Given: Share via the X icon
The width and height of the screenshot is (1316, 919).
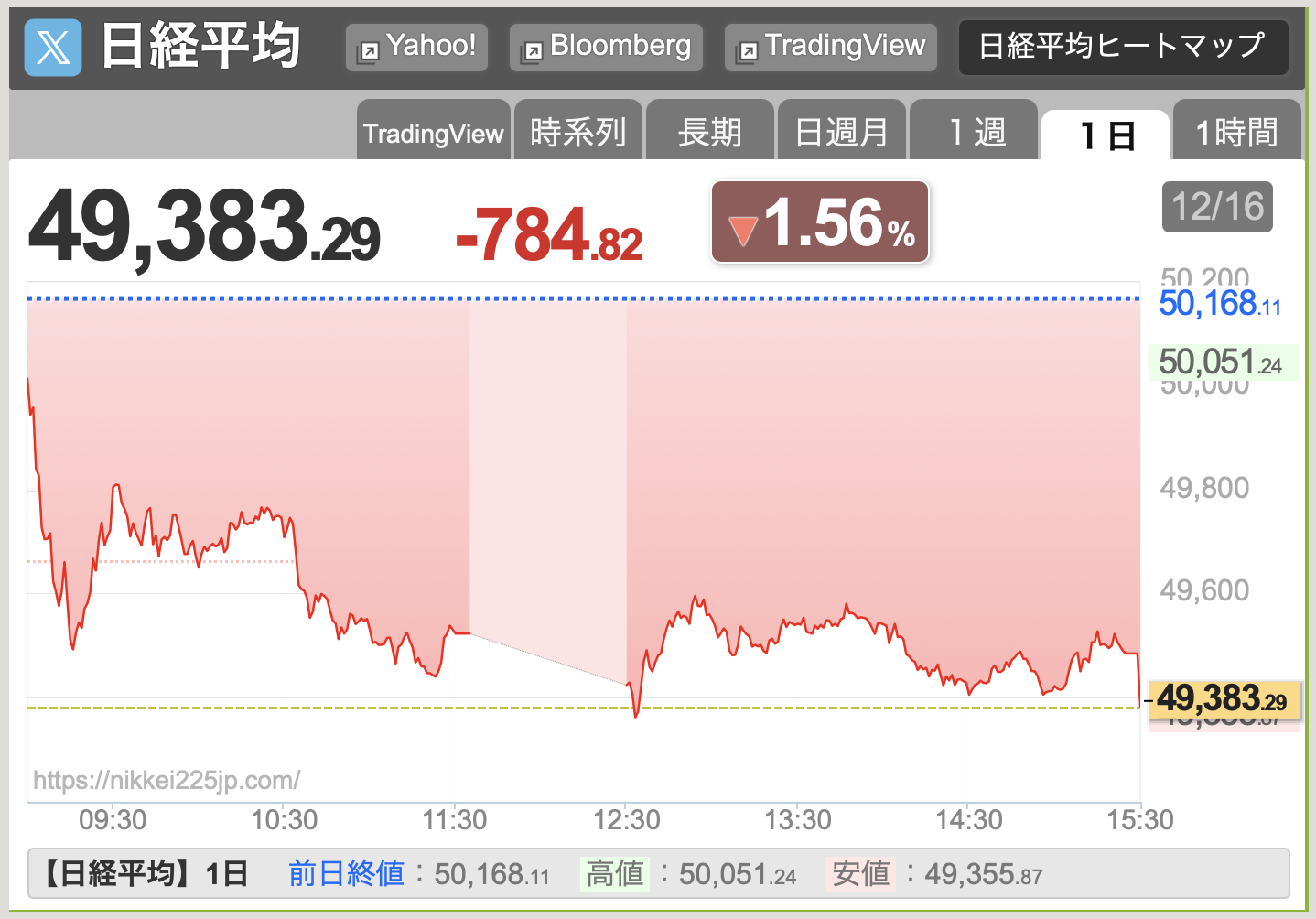Looking at the screenshot, I should (53, 47).
